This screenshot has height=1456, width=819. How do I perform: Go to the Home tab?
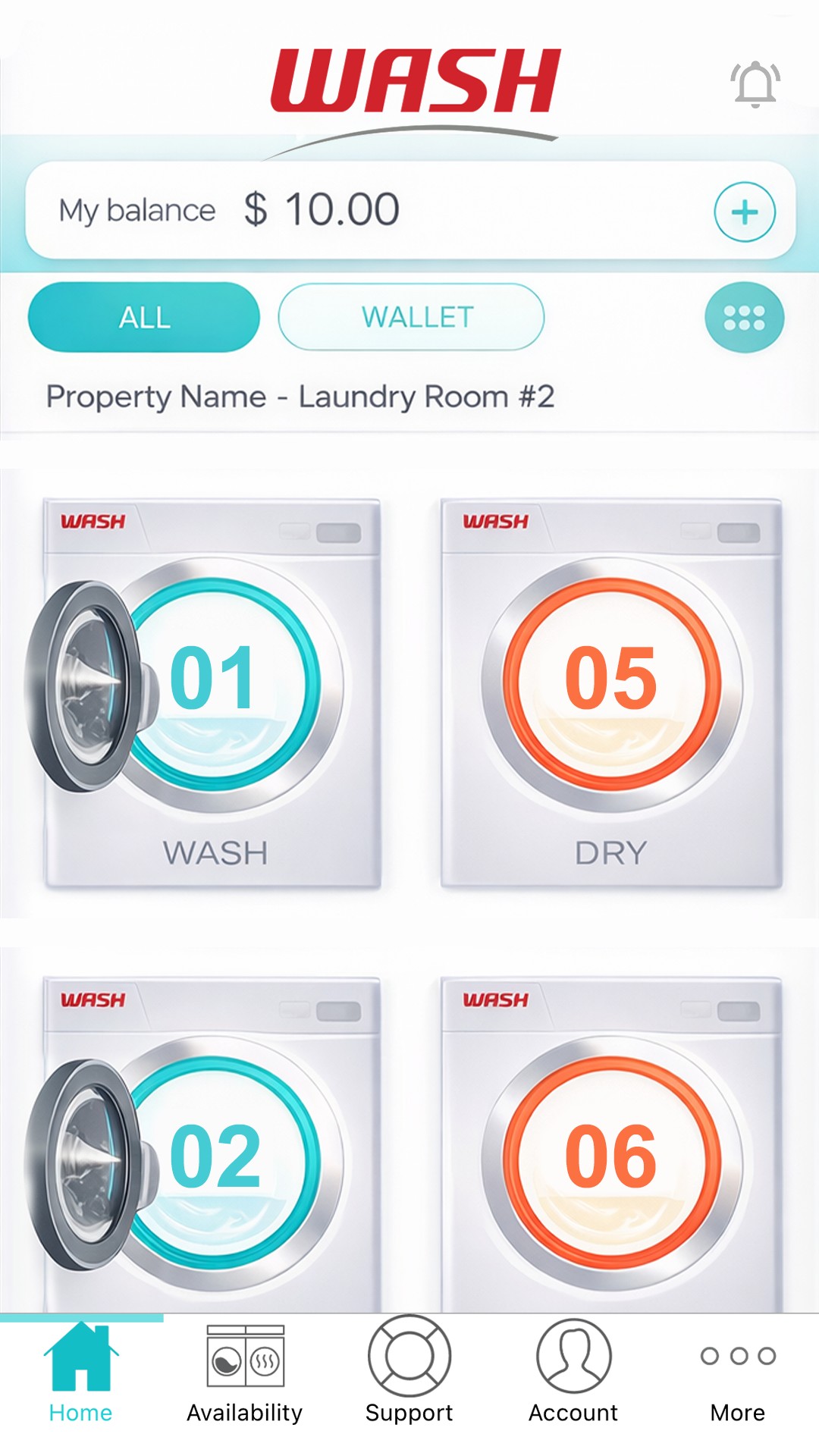point(80,1374)
